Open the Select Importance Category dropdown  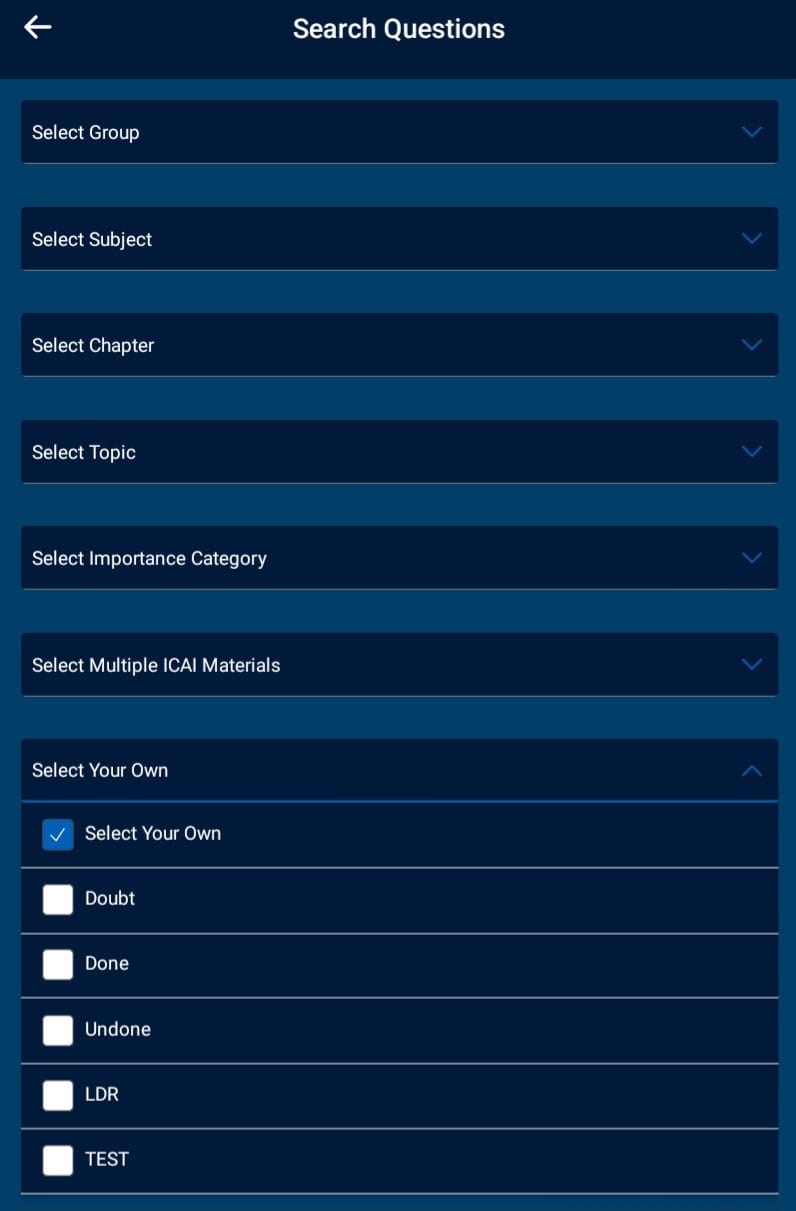(398, 558)
